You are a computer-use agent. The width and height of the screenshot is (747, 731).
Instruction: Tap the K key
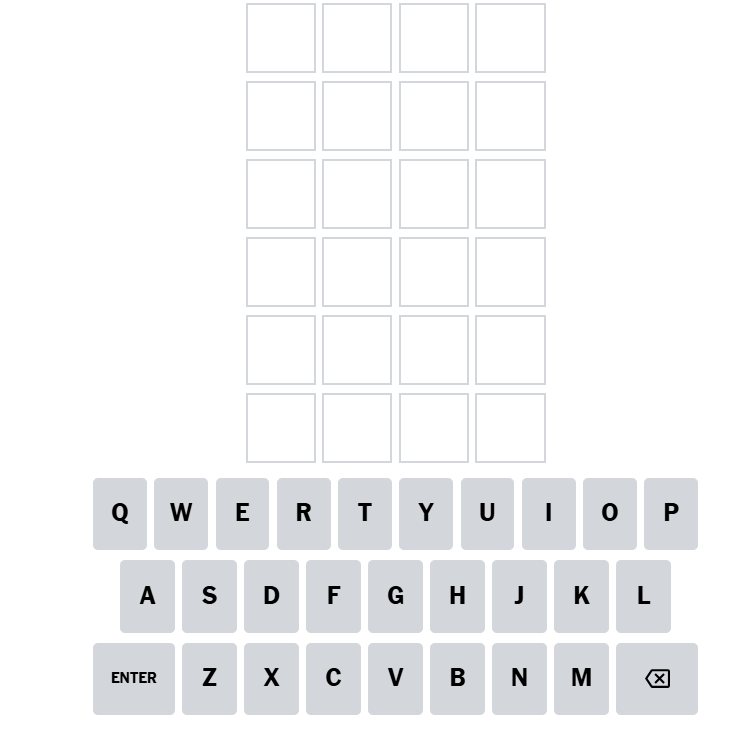tap(581, 596)
